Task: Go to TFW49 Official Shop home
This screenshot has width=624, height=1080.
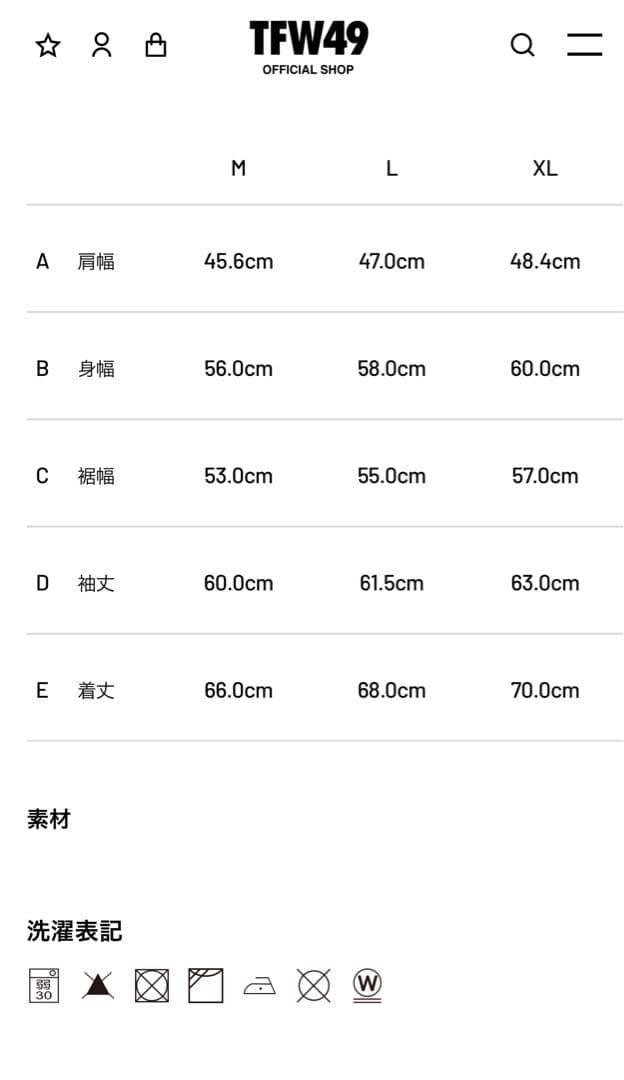Action: coord(308,48)
